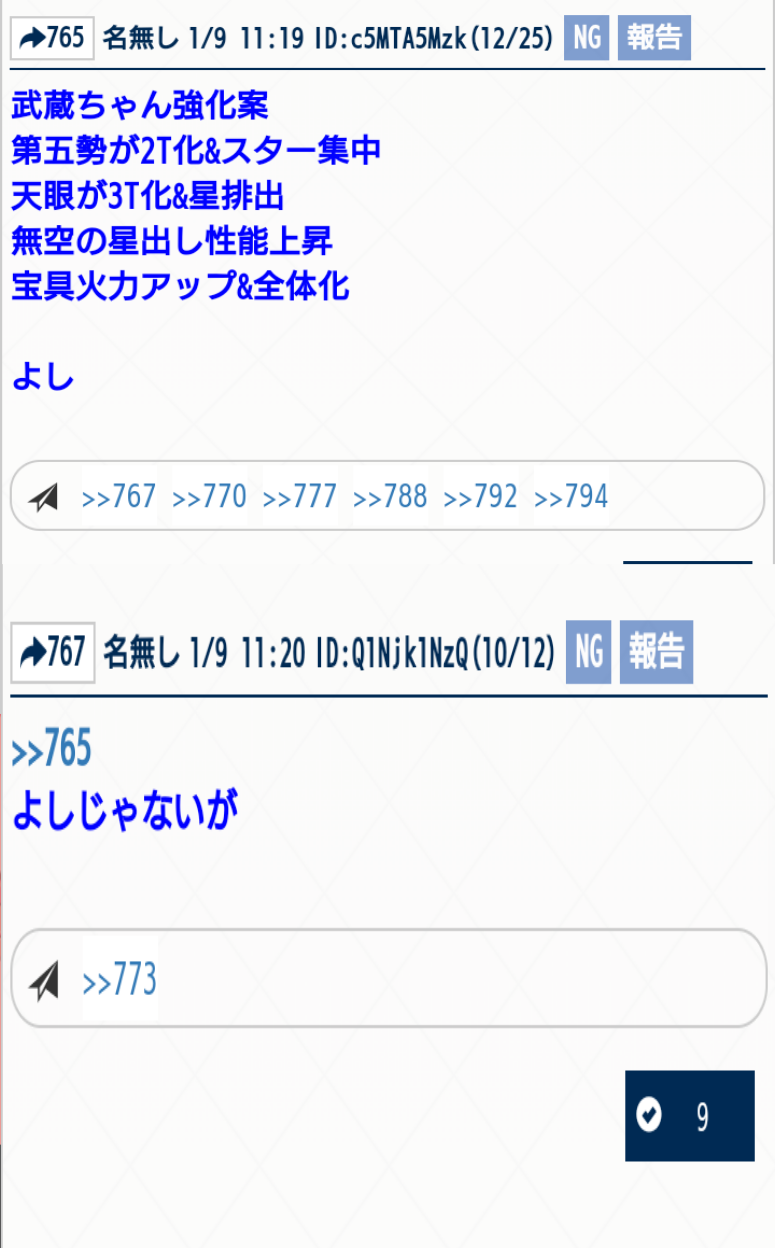Open reply link >>773

pyautogui.click(x=119, y=980)
